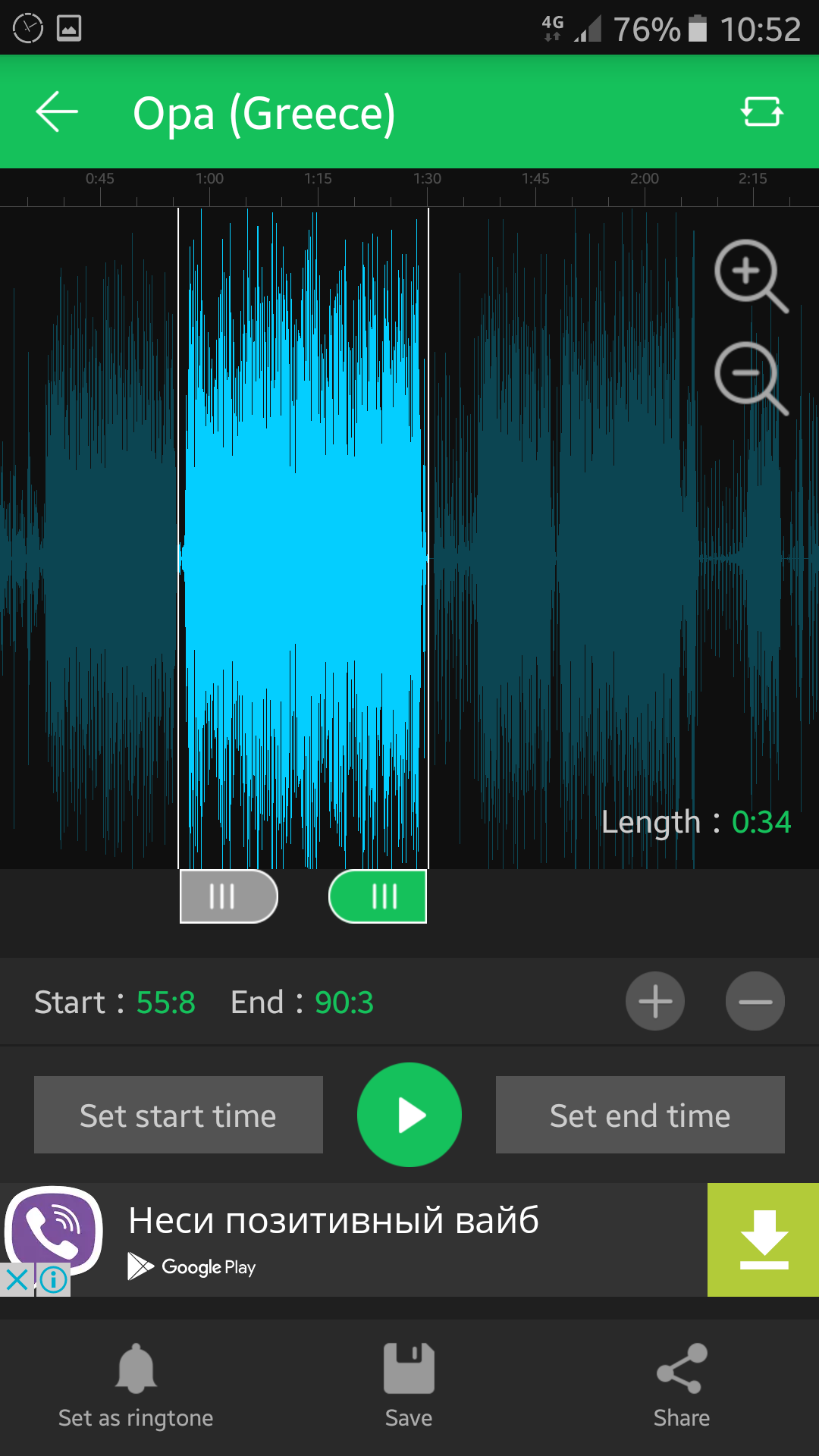Save the trimmed audio

click(409, 1387)
